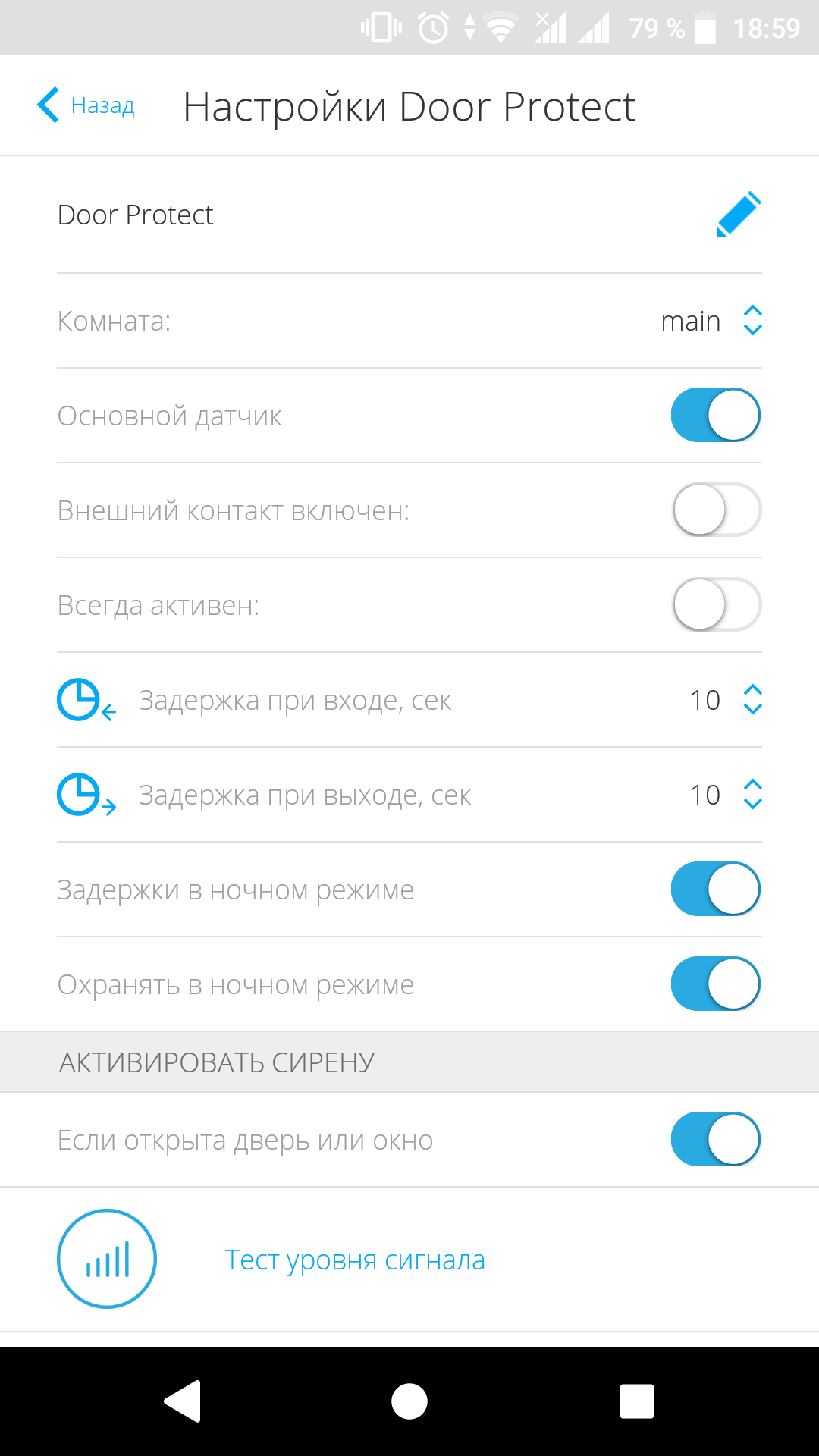Disable the Основной датчик switch
The height and width of the screenshot is (1456, 819).
[x=715, y=415]
